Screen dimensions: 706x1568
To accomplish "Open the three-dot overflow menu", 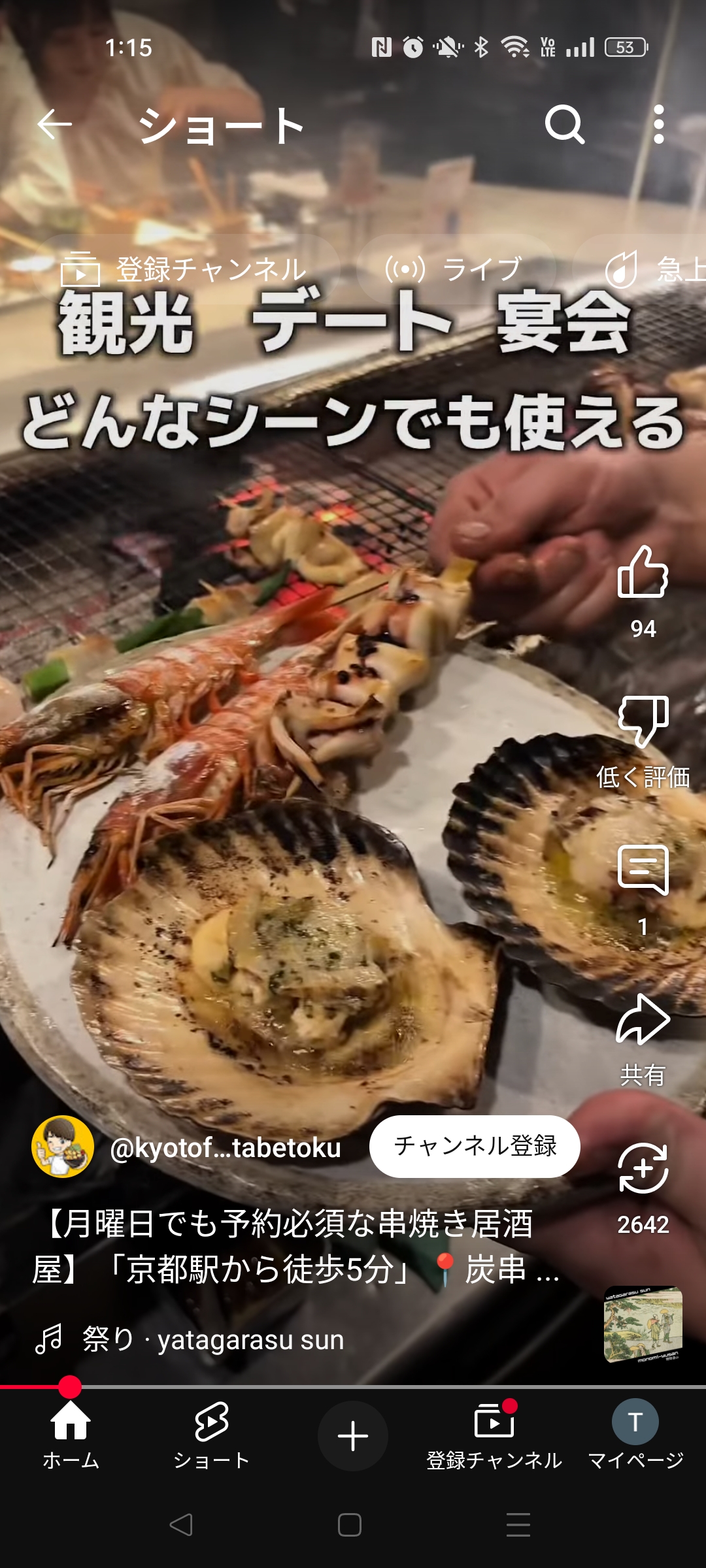I will [659, 124].
